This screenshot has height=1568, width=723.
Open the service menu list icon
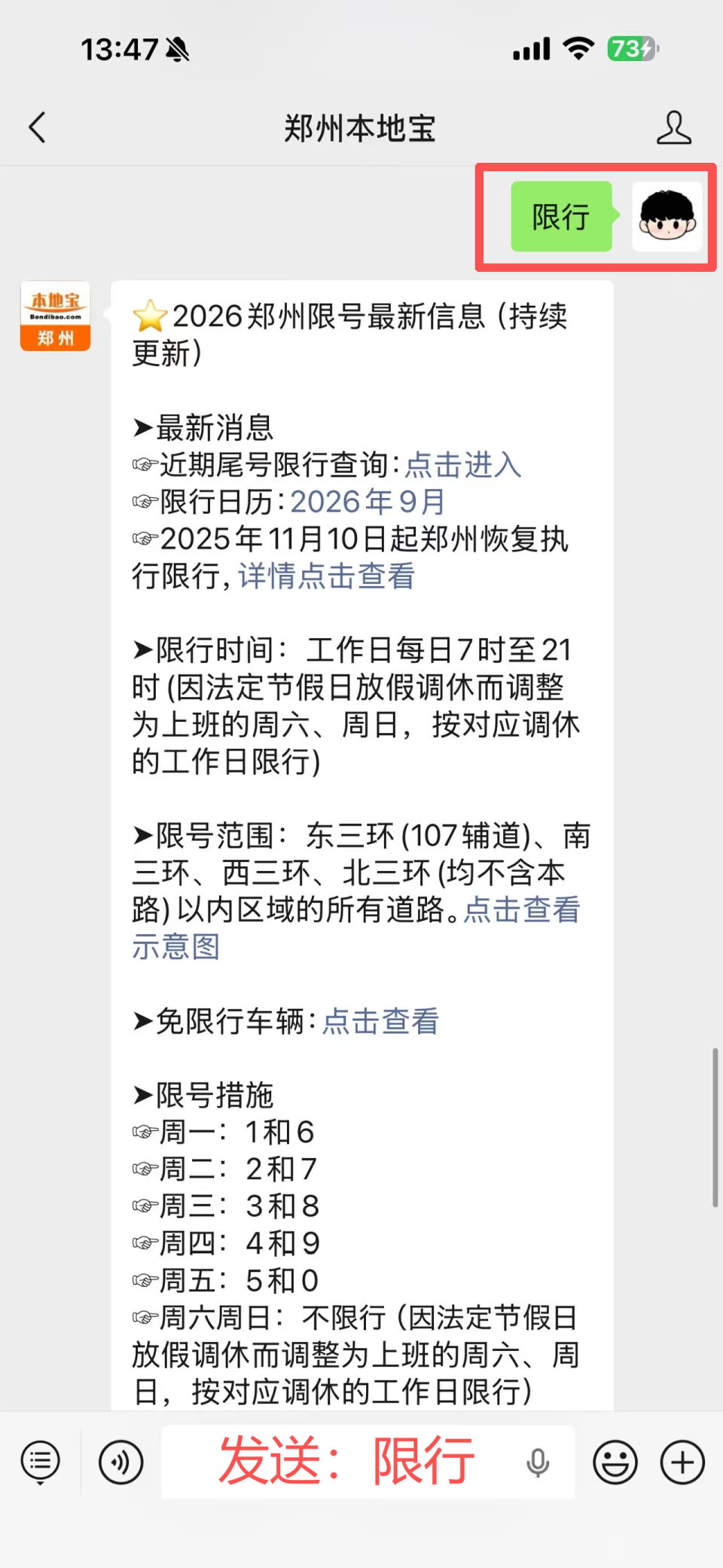click(41, 1463)
